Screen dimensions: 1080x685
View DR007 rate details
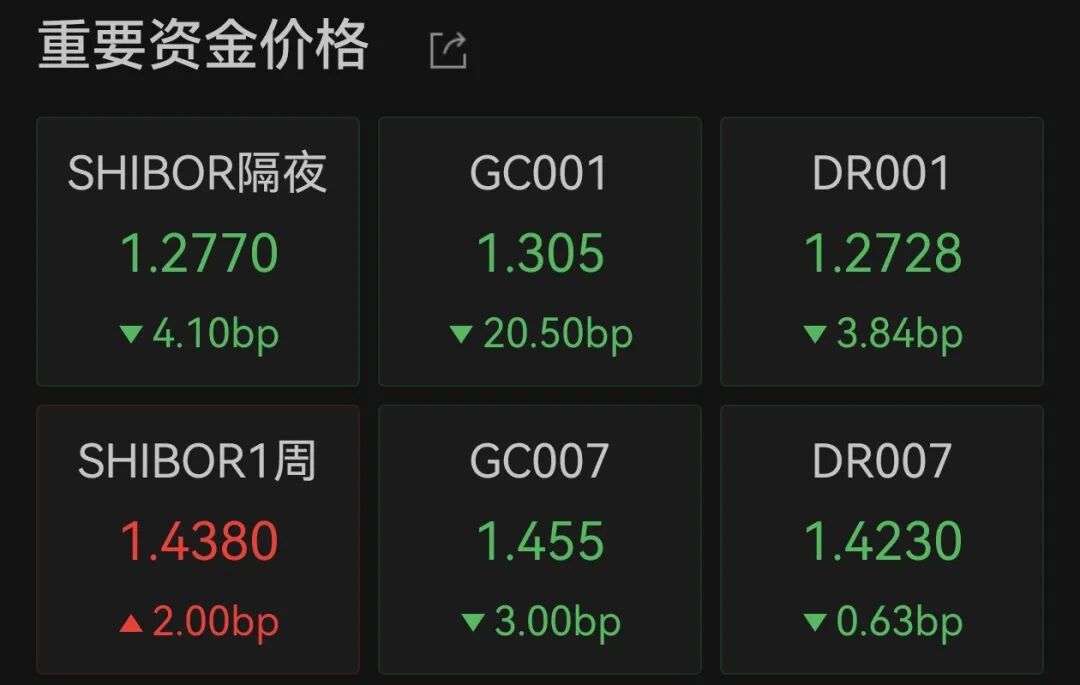tap(882, 540)
